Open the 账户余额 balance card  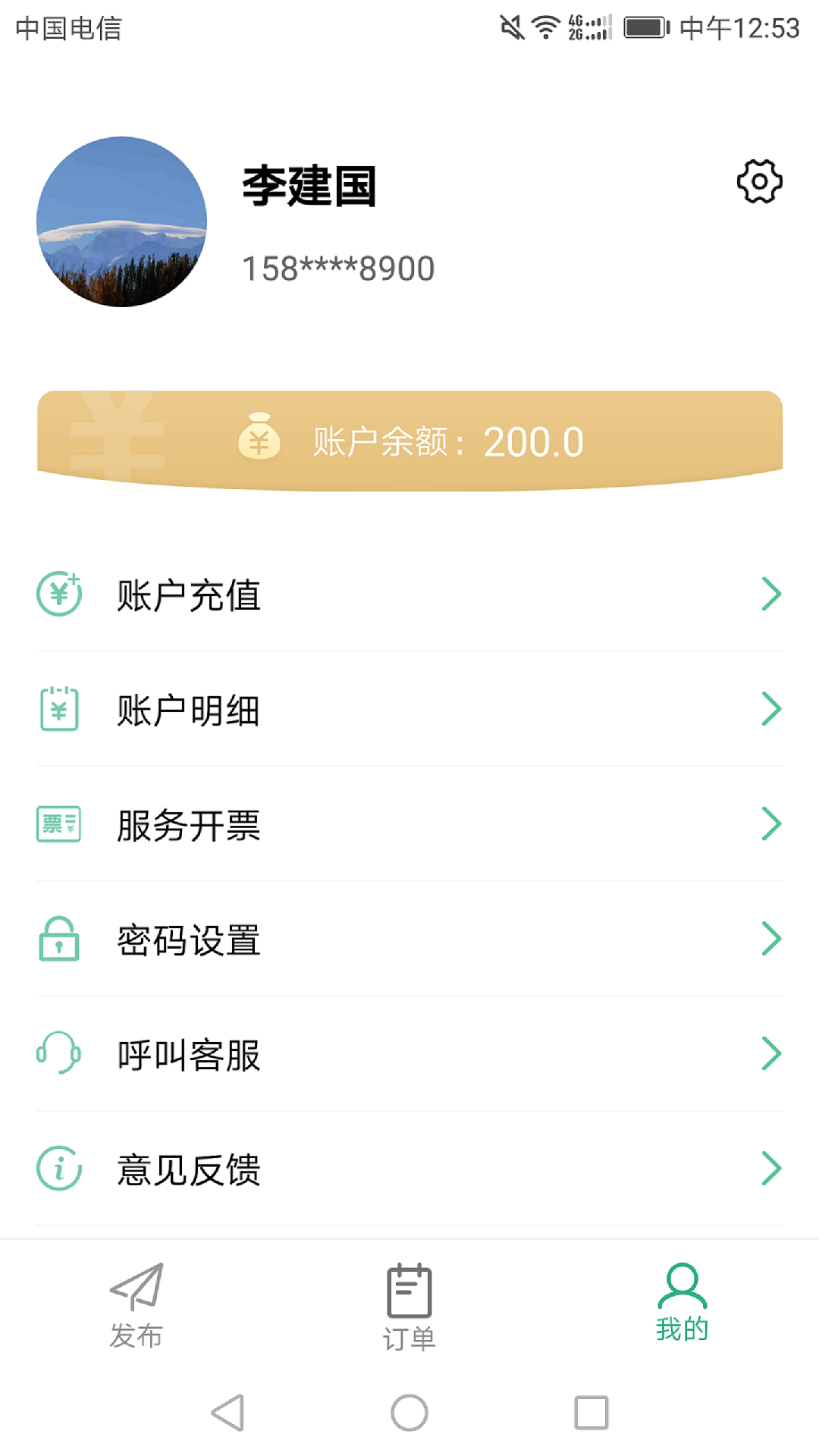[x=409, y=441]
